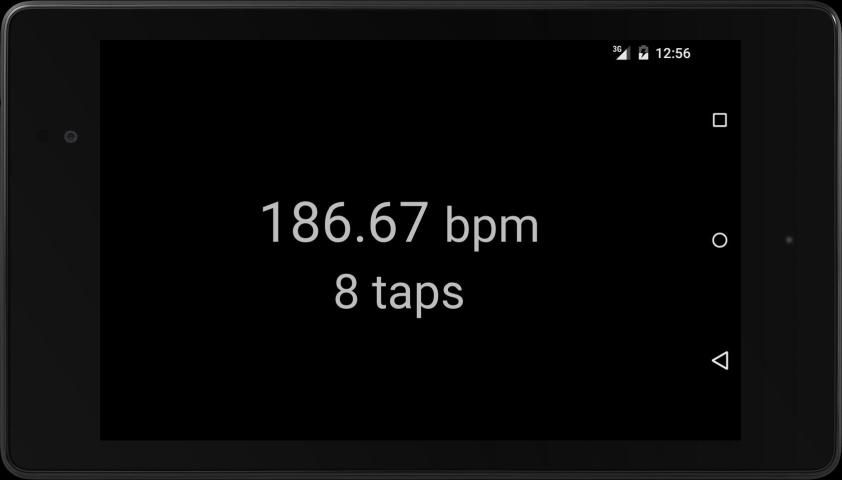
Task: Return to the home screen
Action: click(x=719, y=240)
